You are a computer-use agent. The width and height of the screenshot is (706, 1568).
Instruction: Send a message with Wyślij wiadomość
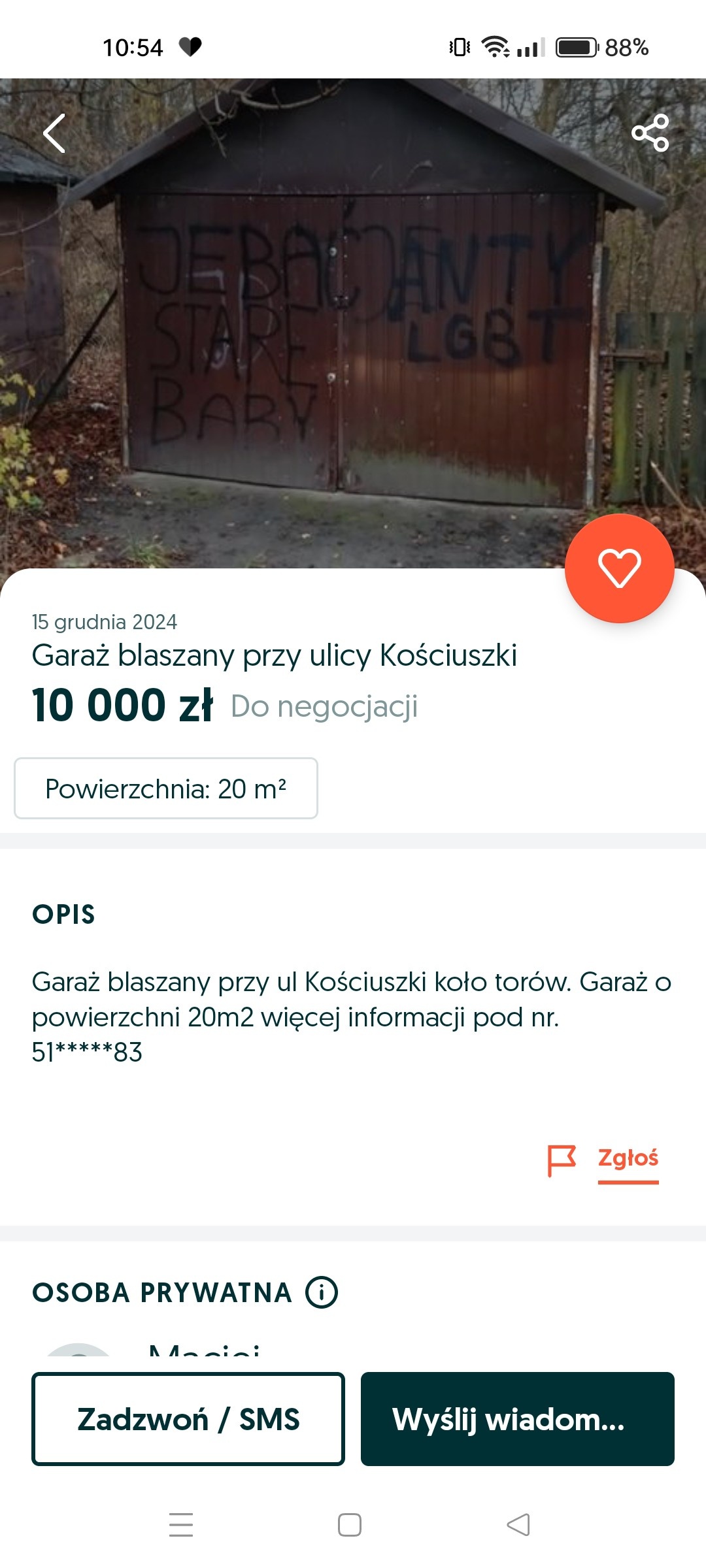tap(518, 1419)
